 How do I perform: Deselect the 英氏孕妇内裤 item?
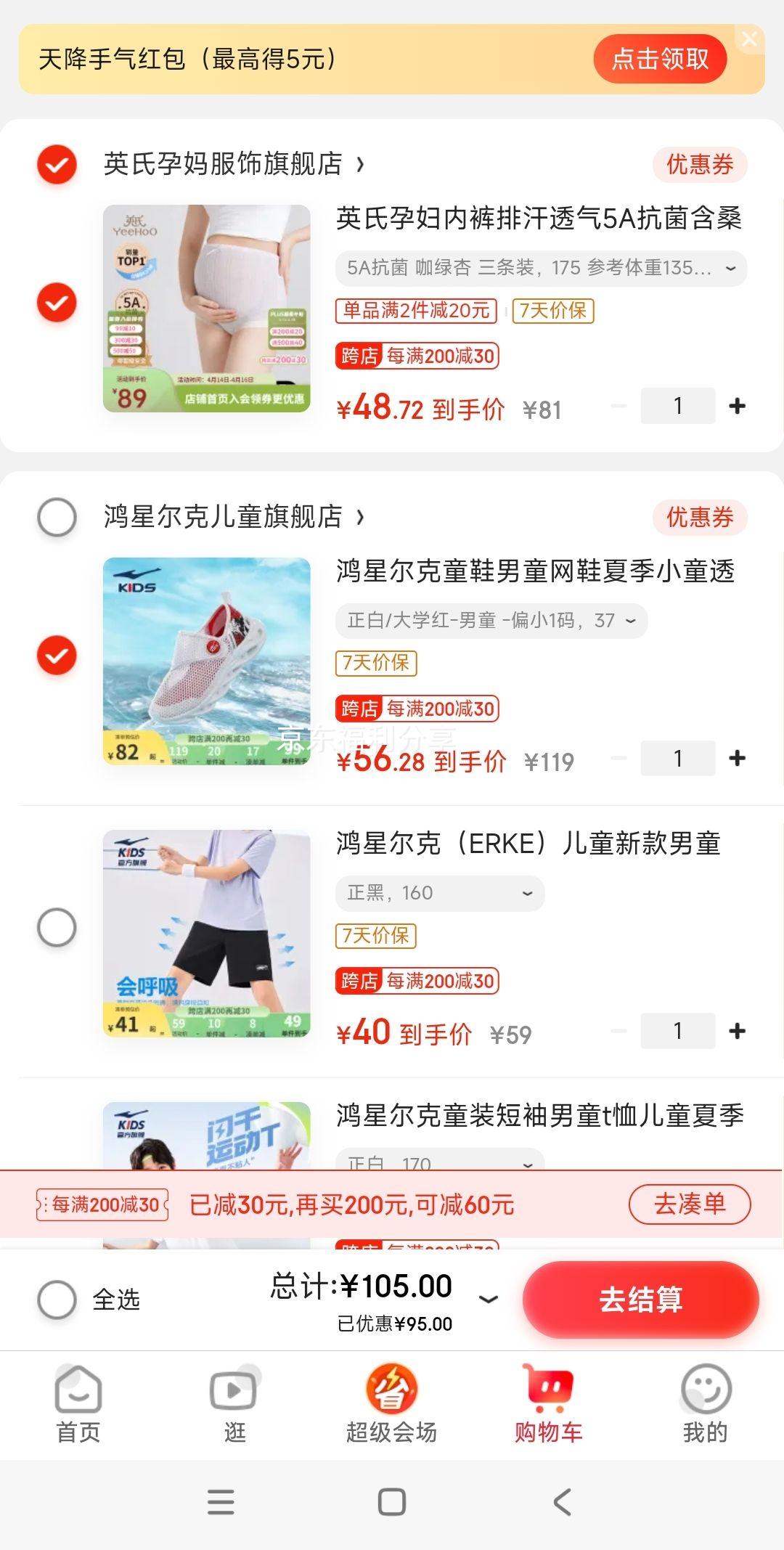click(x=57, y=303)
